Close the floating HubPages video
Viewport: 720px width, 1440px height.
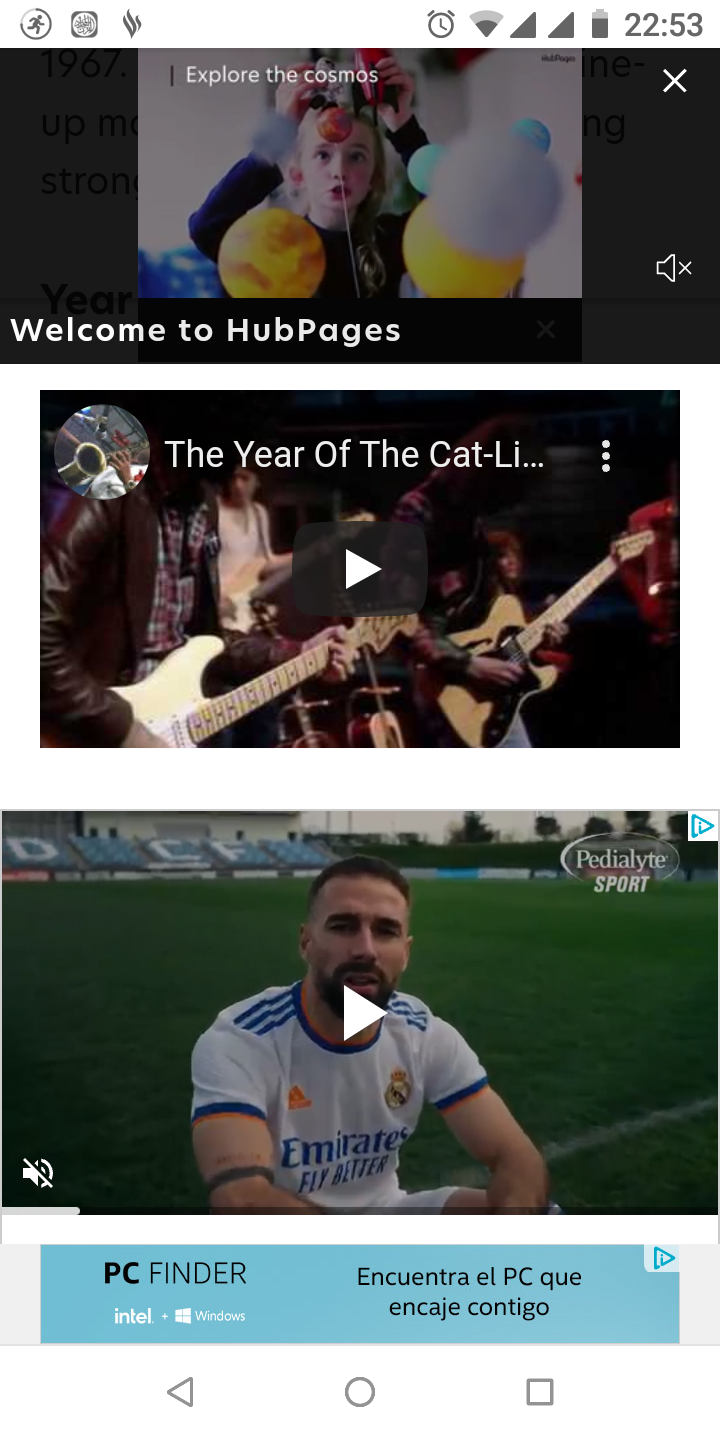coord(675,81)
